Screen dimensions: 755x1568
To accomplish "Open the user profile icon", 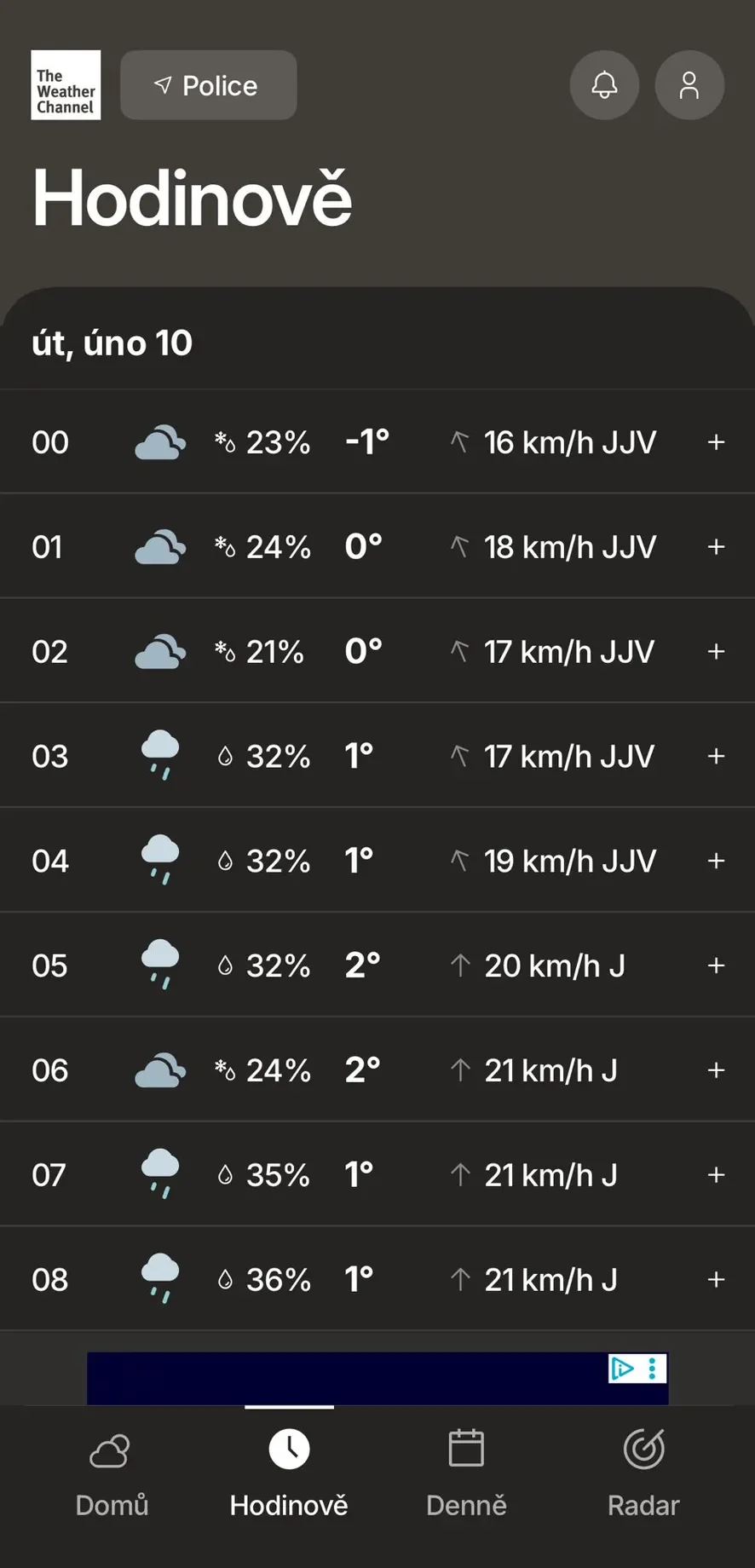I will 689,85.
